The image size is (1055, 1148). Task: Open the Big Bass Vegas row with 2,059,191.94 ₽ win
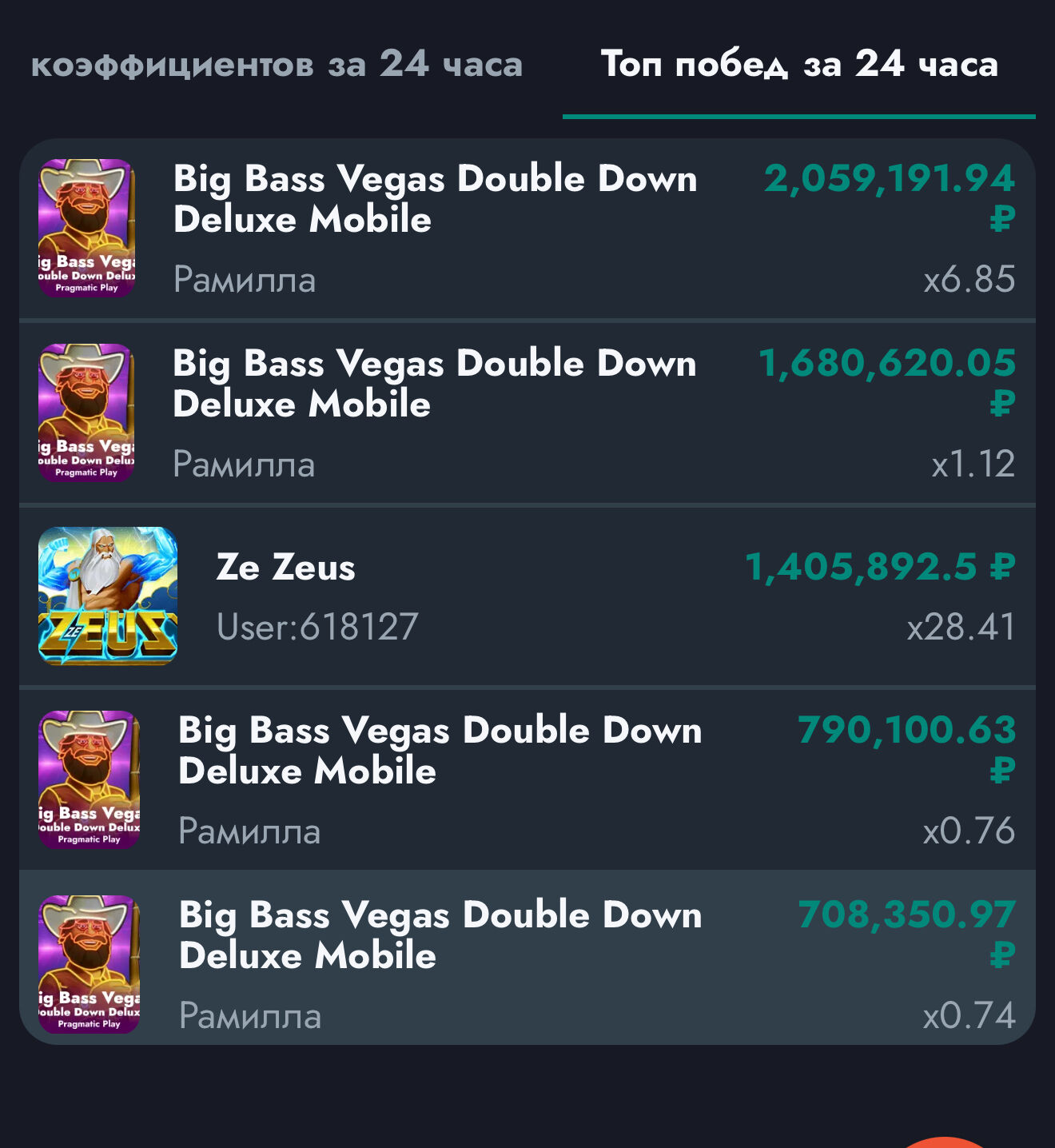pyautogui.click(x=527, y=229)
